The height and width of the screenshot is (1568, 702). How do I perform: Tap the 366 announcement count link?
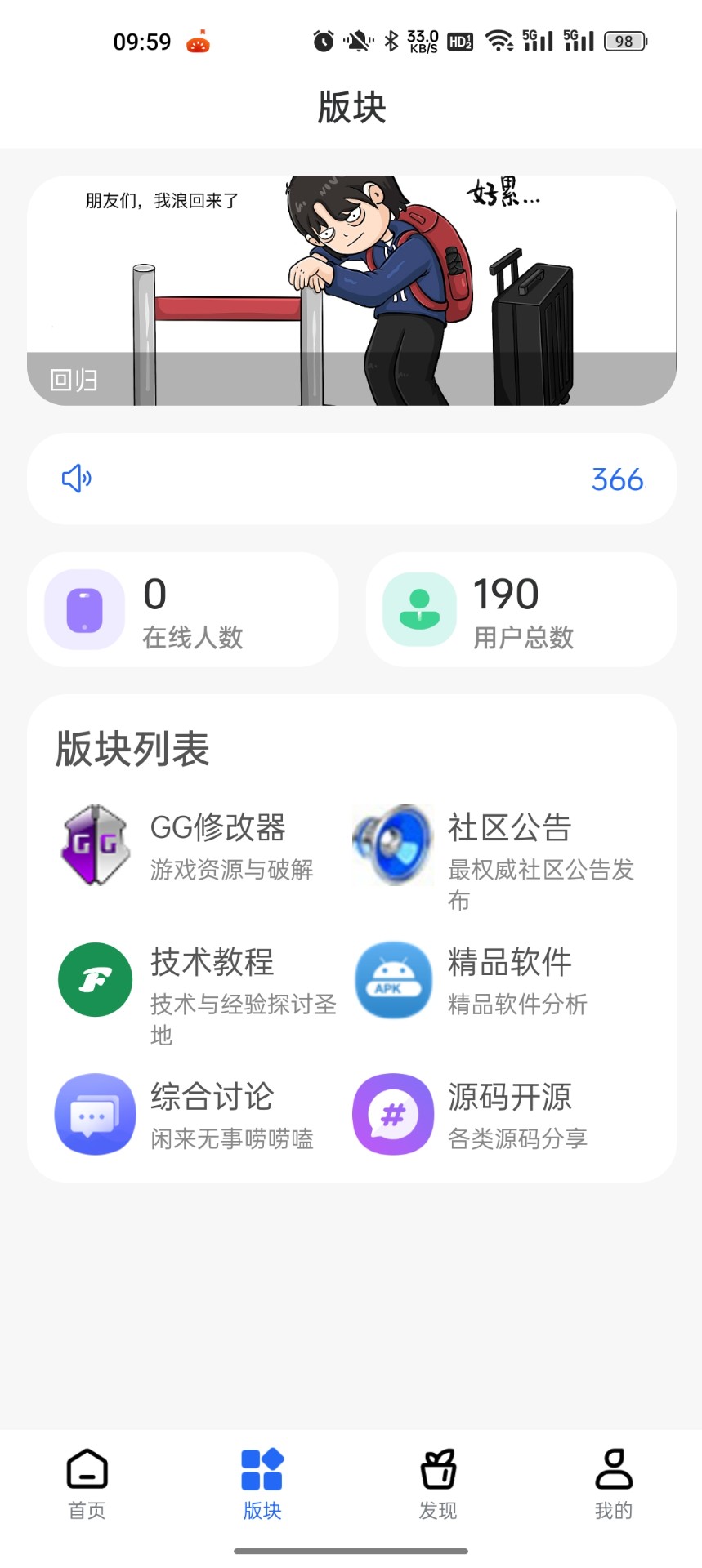(x=617, y=479)
